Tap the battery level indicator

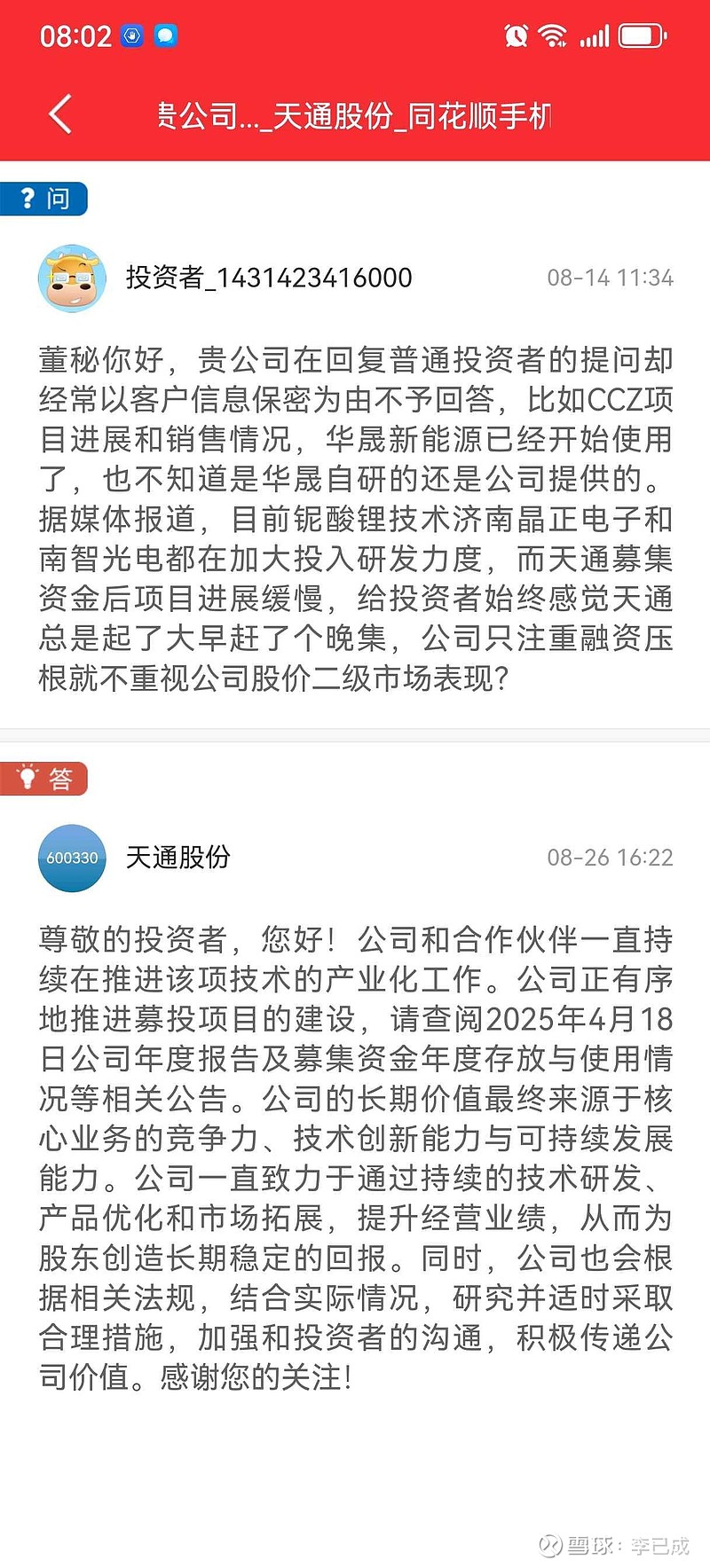(x=641, y=35)
